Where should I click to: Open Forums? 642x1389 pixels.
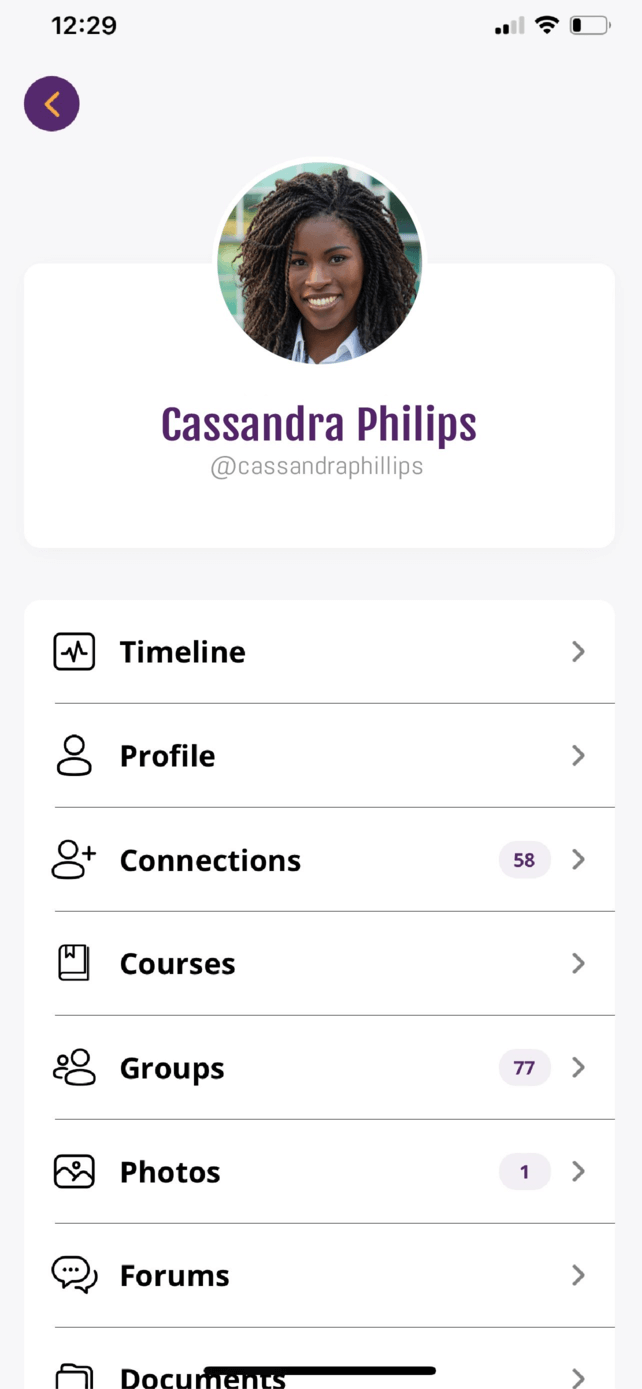(320, 1276)
